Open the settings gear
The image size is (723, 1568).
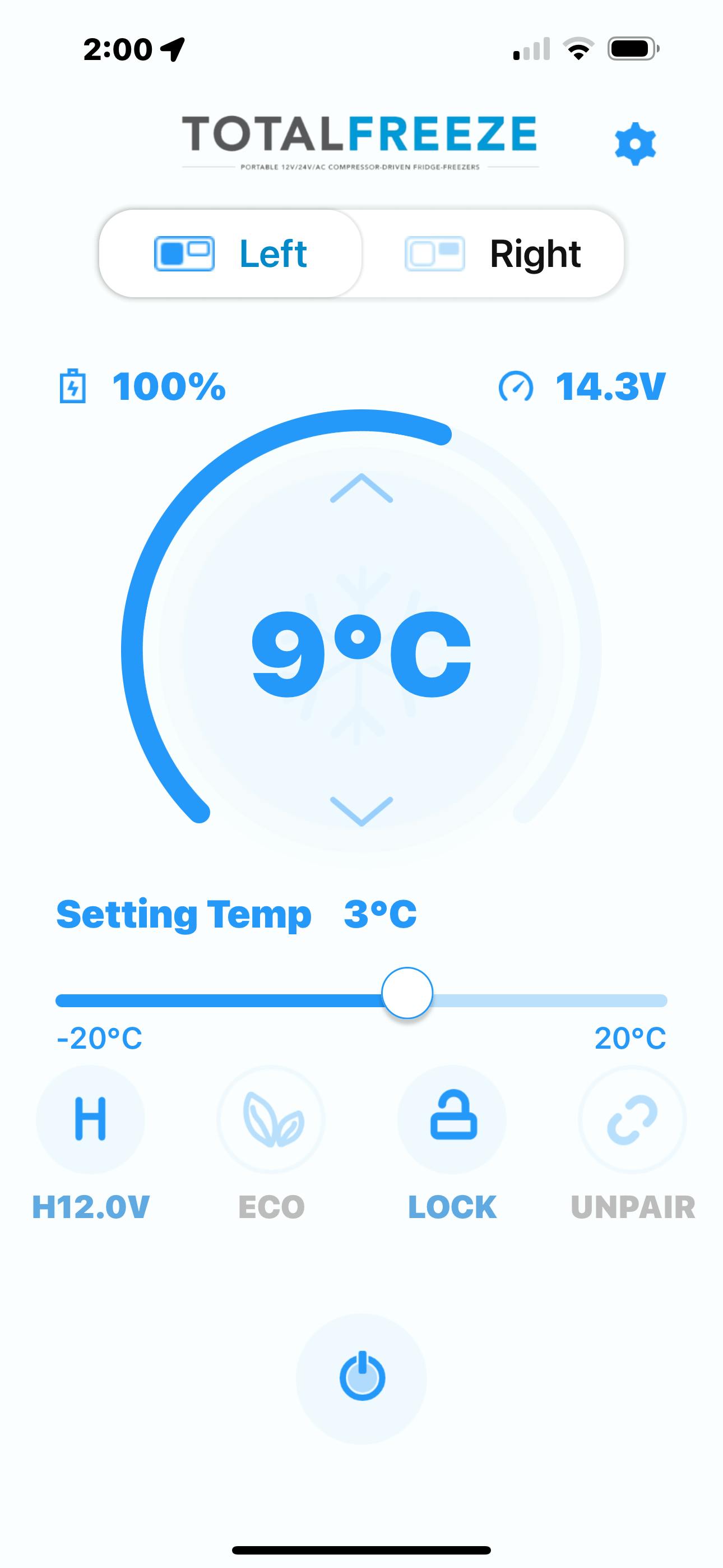click(635, 144)
